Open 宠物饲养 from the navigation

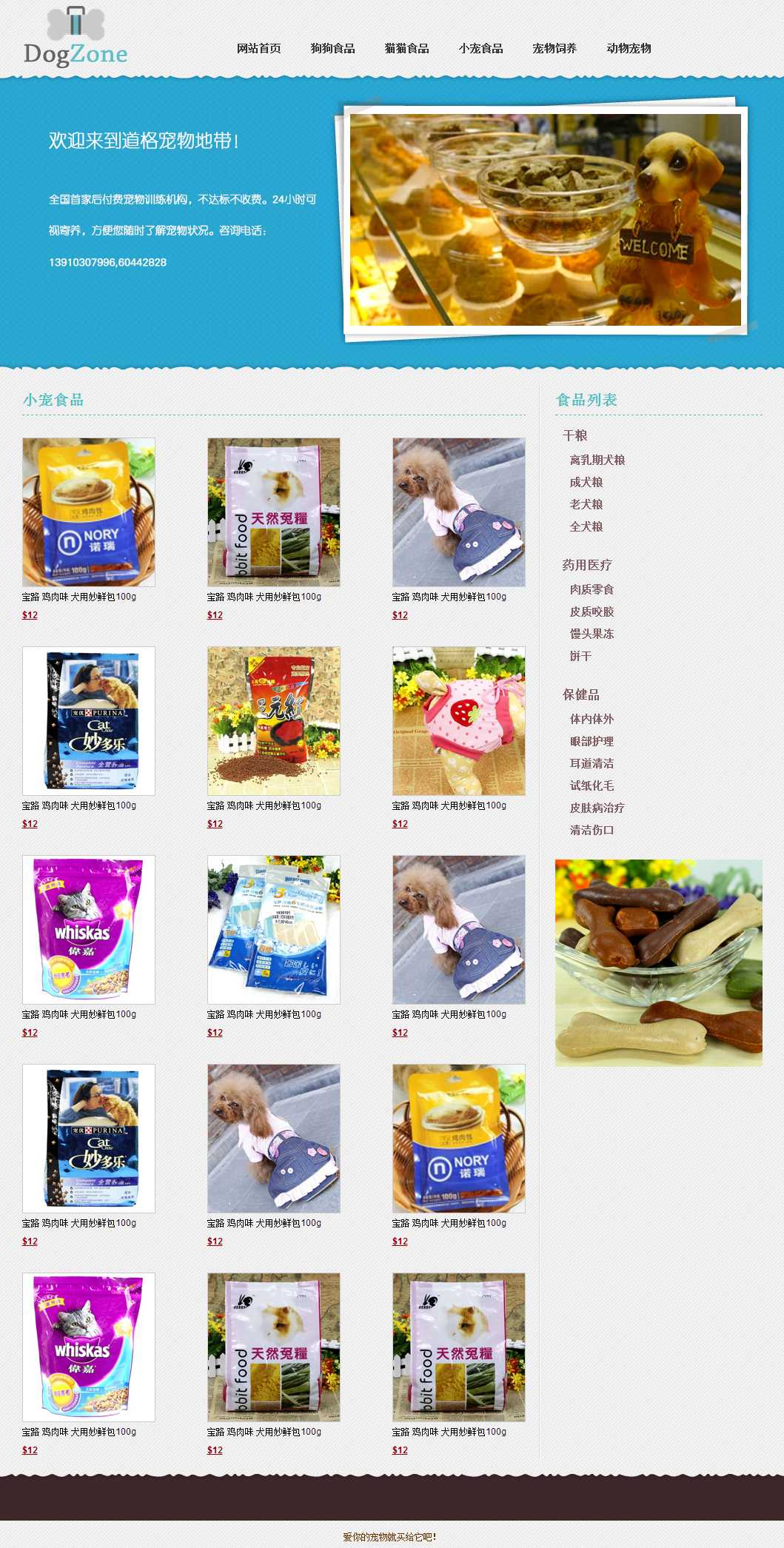tap(555, 48)
